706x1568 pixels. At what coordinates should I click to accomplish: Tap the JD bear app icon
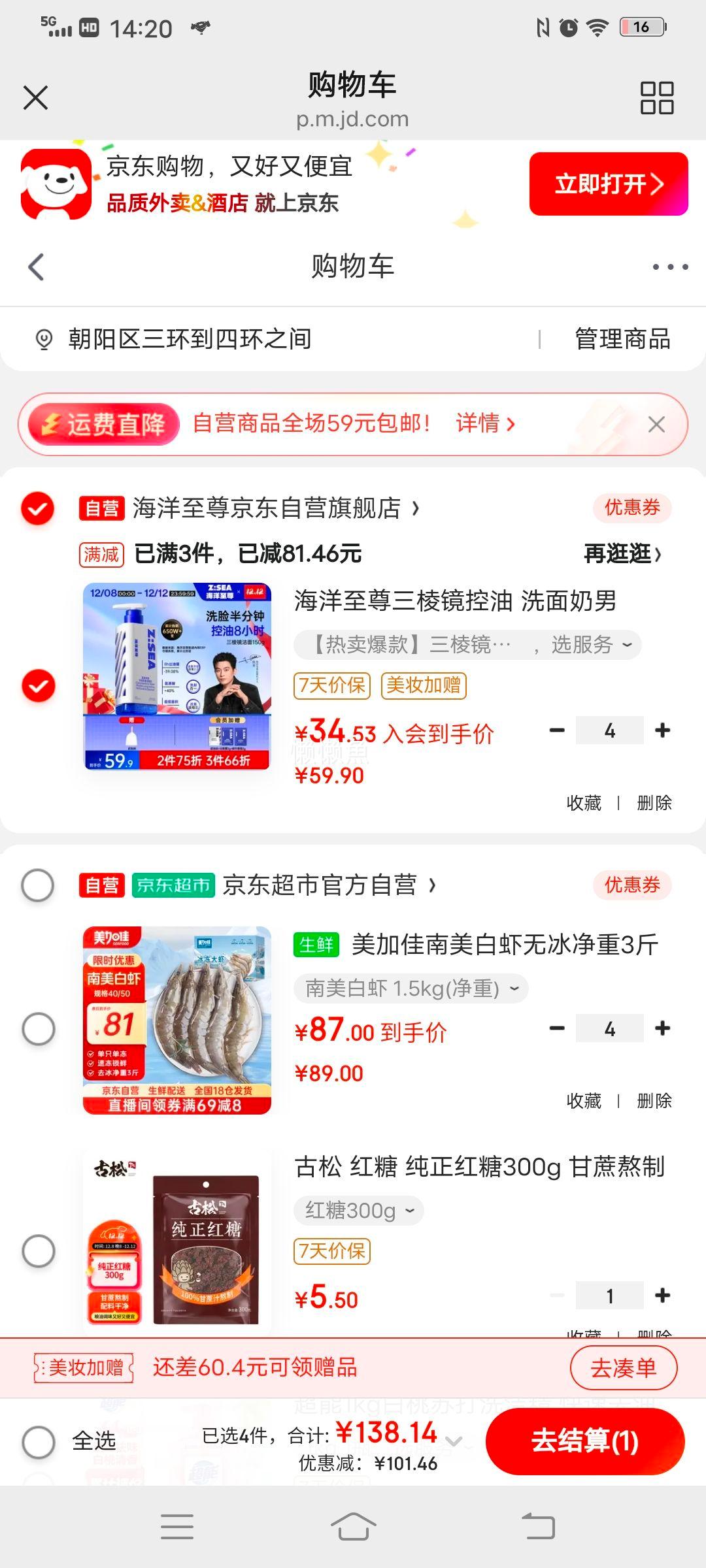tap(55, 185)
